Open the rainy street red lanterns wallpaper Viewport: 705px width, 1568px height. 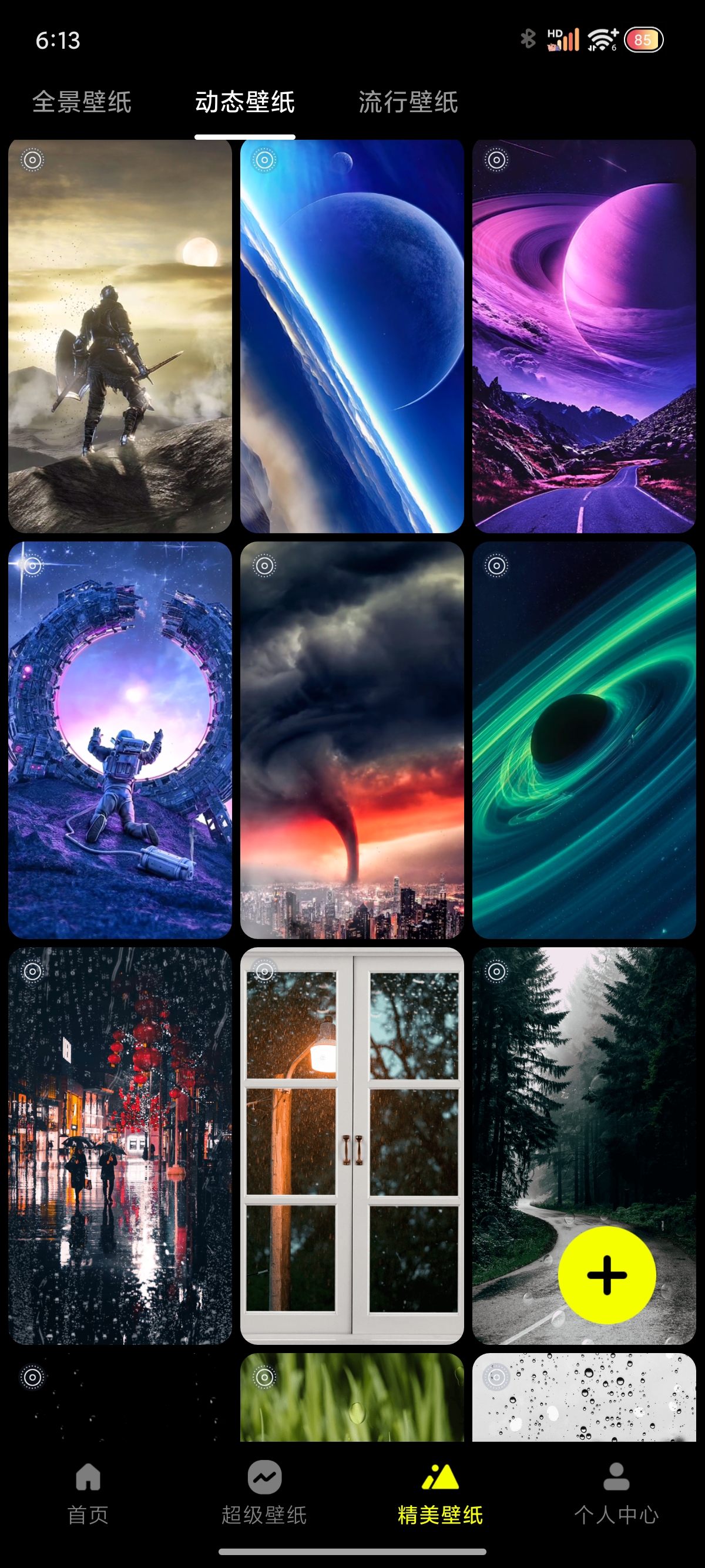coord(120,1145)
